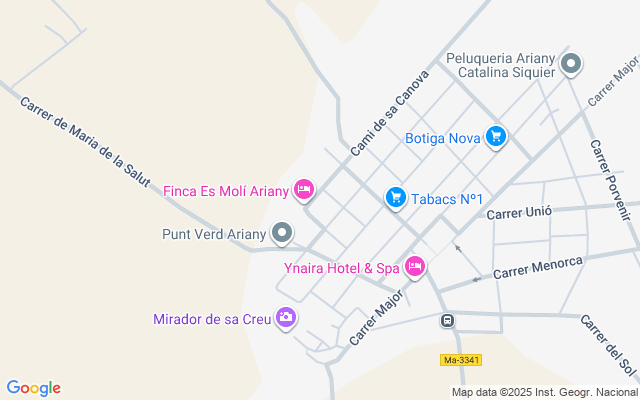The height and width of the screenshot is (400, 640).
Task: Tap the Peluqueria Ariany Catalina Siquier marker
Action: pos(571,64)
